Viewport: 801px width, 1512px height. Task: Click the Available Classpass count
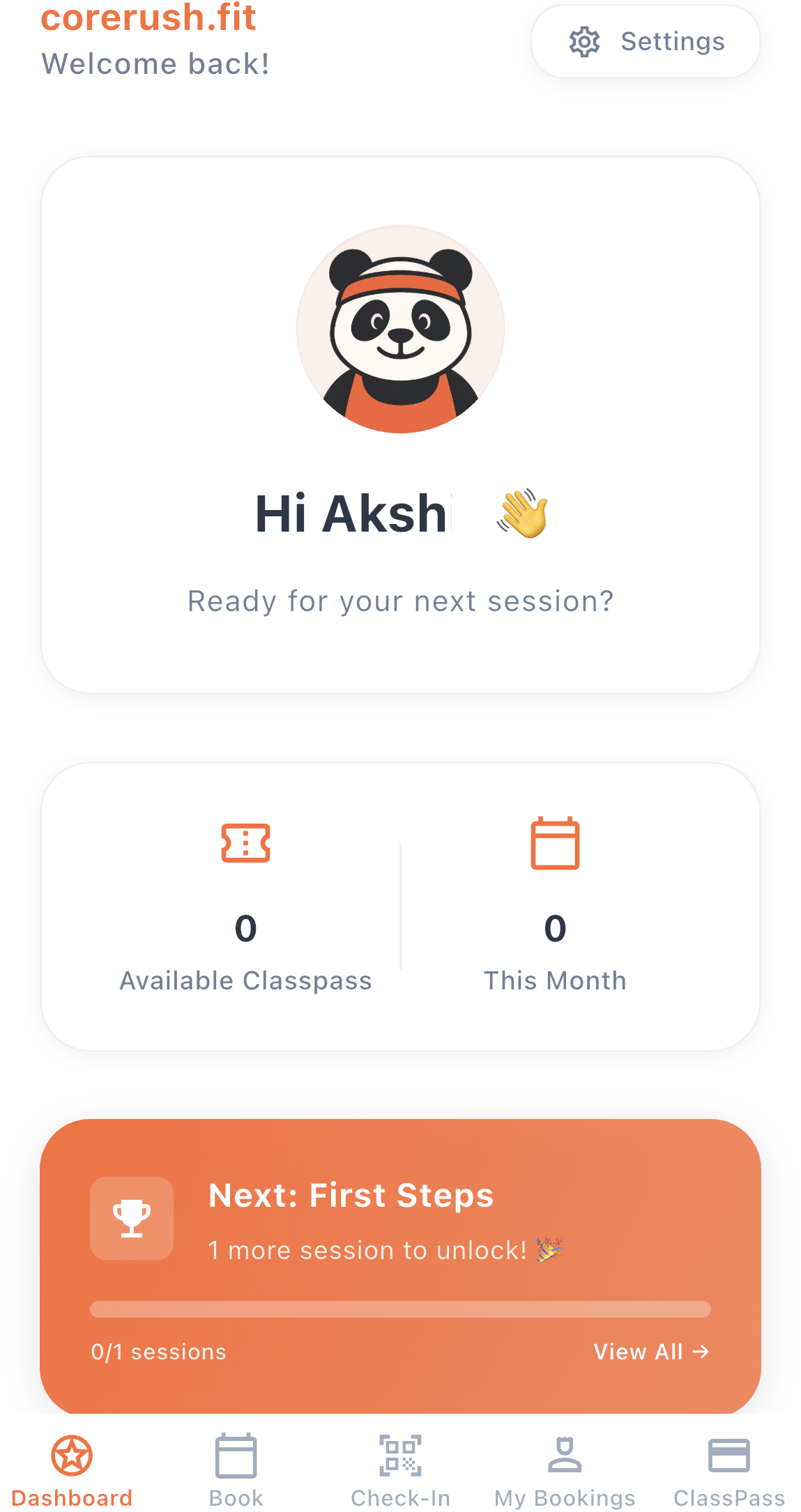[246, 927]
